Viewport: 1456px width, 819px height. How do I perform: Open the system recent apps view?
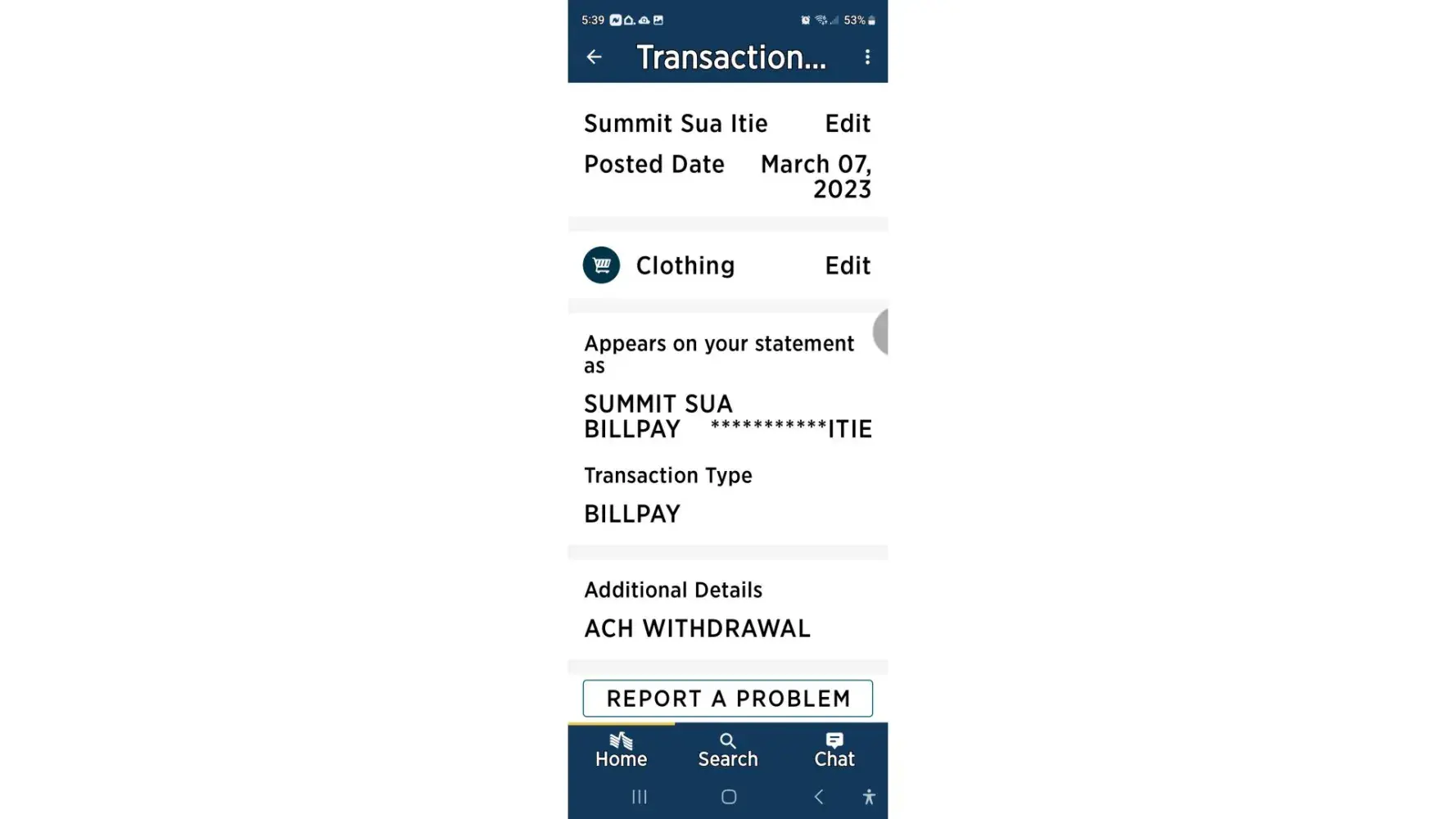[x=640, y=797]
